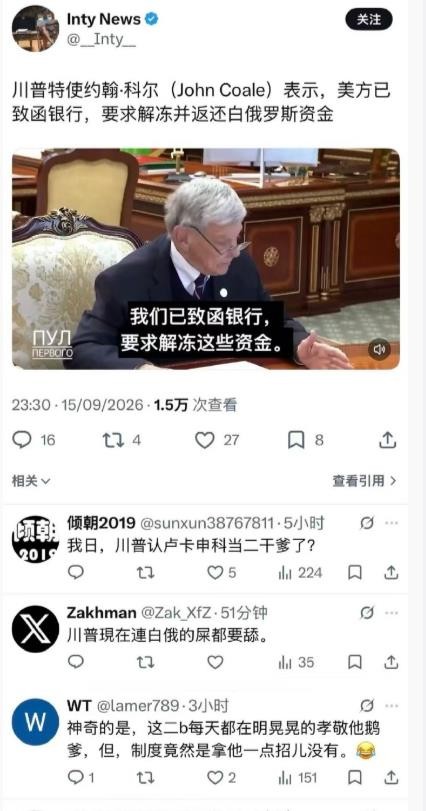Open the Grok icon on Zakhman's reply
The height and width of the screenshot is (811, 426).
[x=367, y=613]
